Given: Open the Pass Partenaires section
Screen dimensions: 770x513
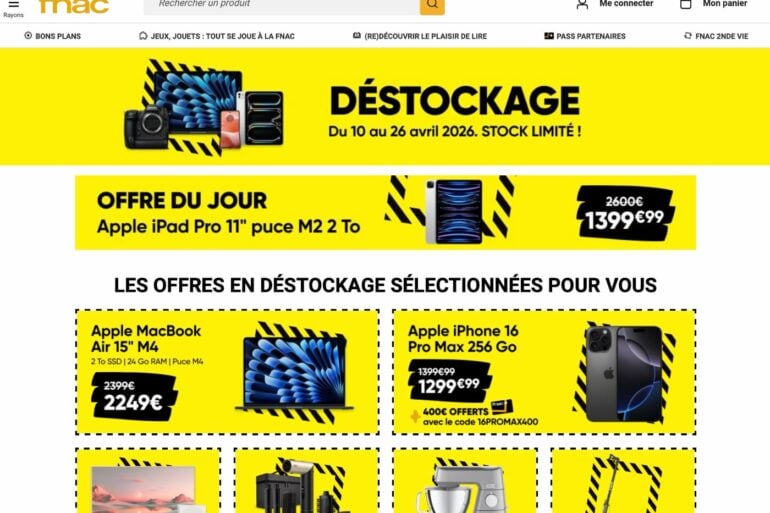Looking at the screenshot, I should tap(585, 36).
